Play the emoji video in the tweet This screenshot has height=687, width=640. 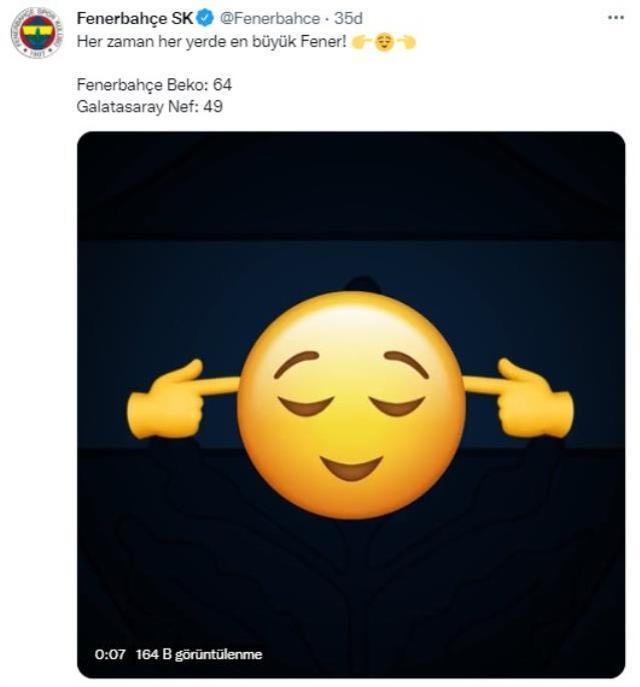coord(350,404)
